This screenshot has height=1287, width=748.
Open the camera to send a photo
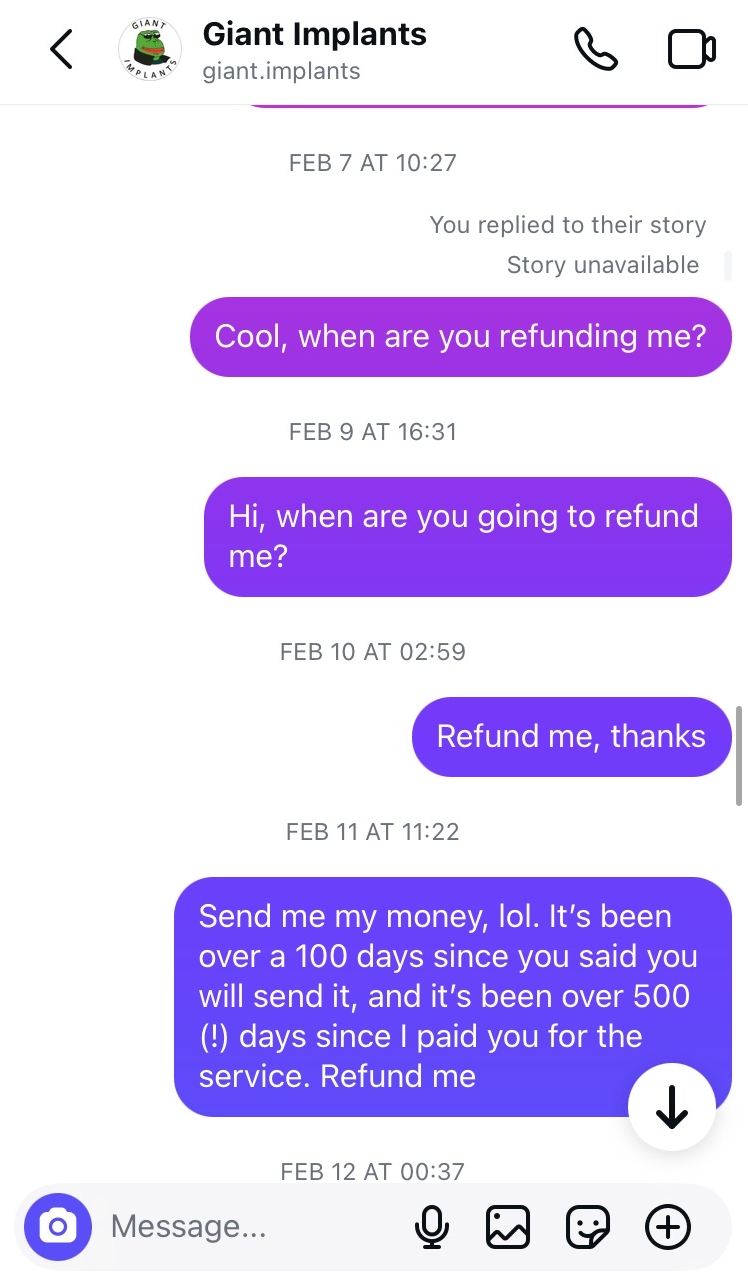(x=57, y=1226)
